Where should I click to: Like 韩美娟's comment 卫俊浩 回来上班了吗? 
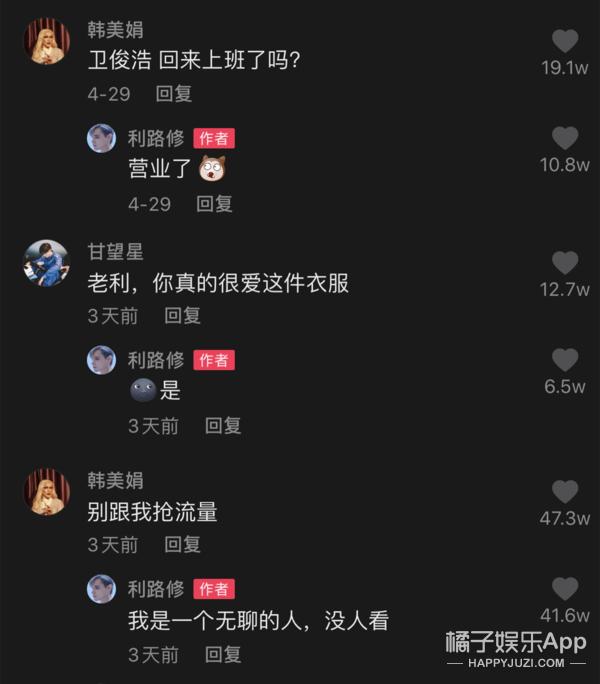(x=565, y=42)
